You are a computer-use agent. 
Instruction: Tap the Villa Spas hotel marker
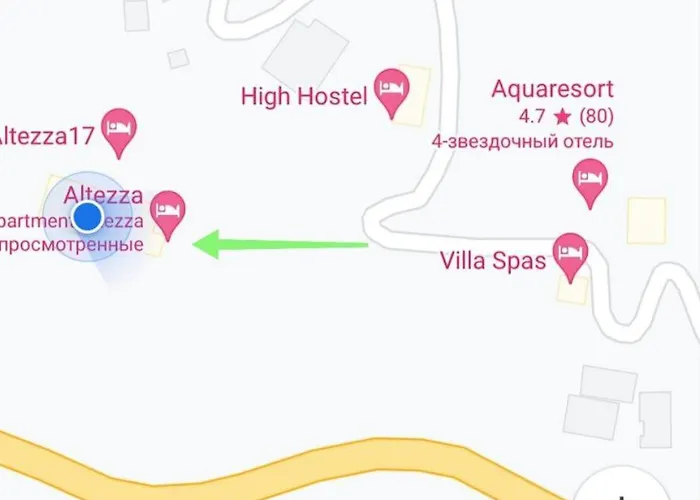(571, 253)
